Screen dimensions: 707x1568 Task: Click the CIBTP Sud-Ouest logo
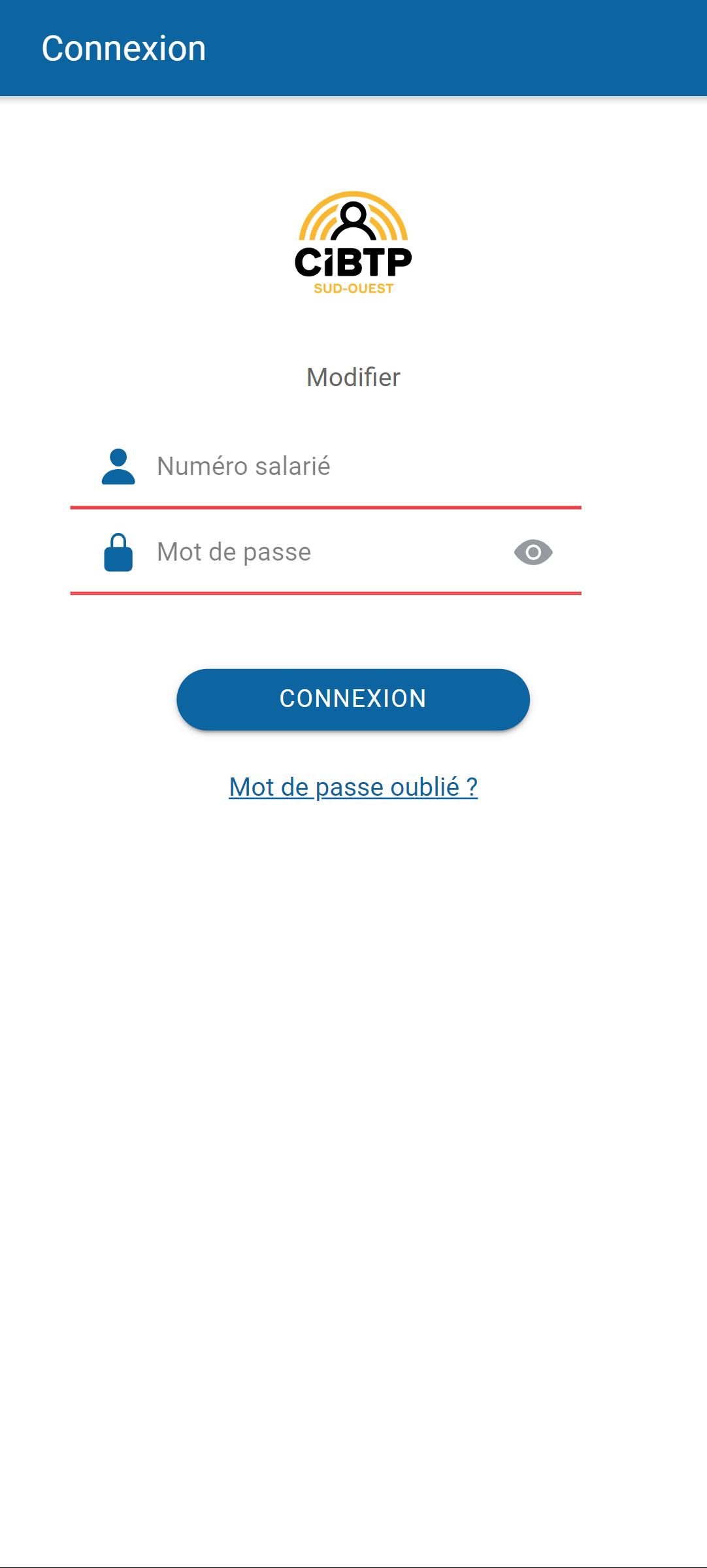pyautogui.click(x=354, y=242)
